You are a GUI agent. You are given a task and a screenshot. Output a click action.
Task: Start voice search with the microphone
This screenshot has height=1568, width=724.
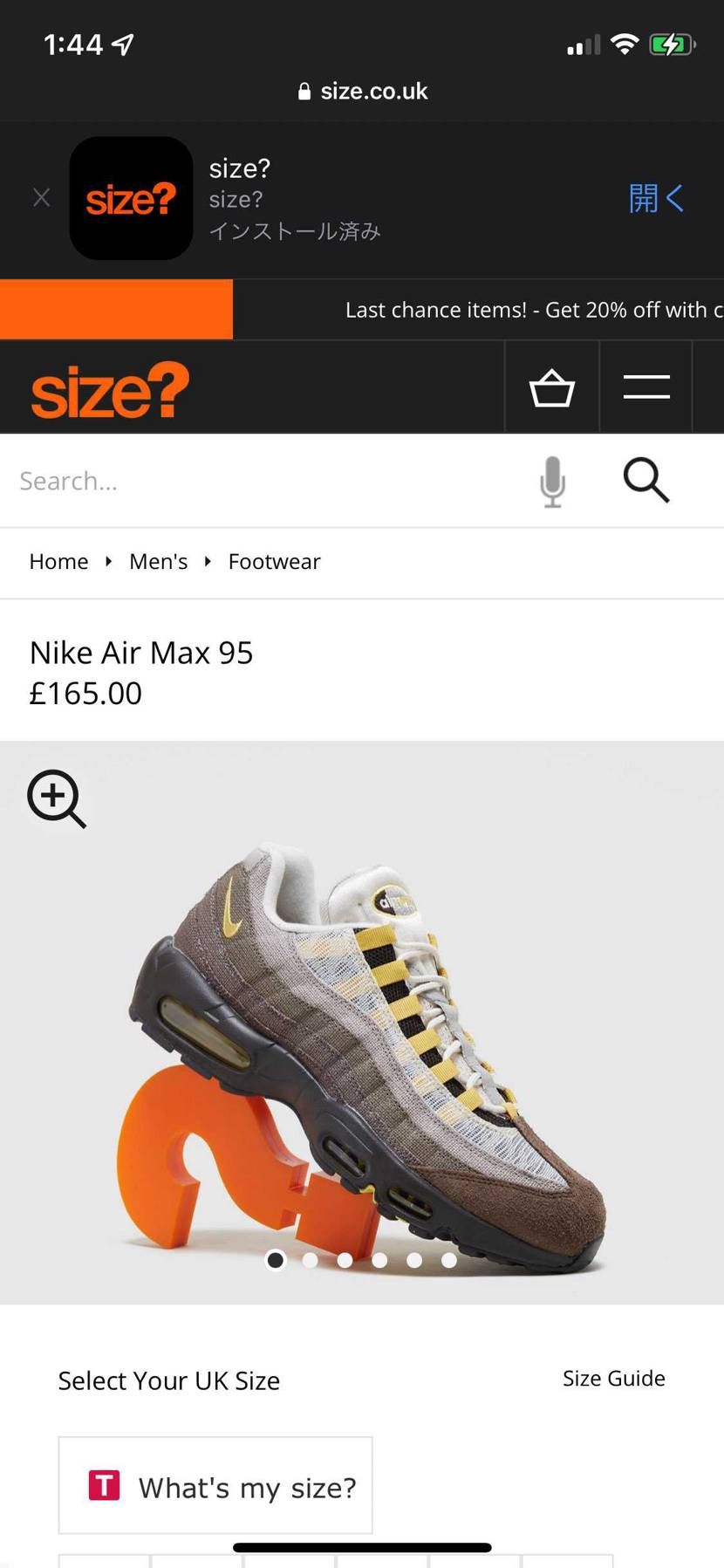point(552,481)
